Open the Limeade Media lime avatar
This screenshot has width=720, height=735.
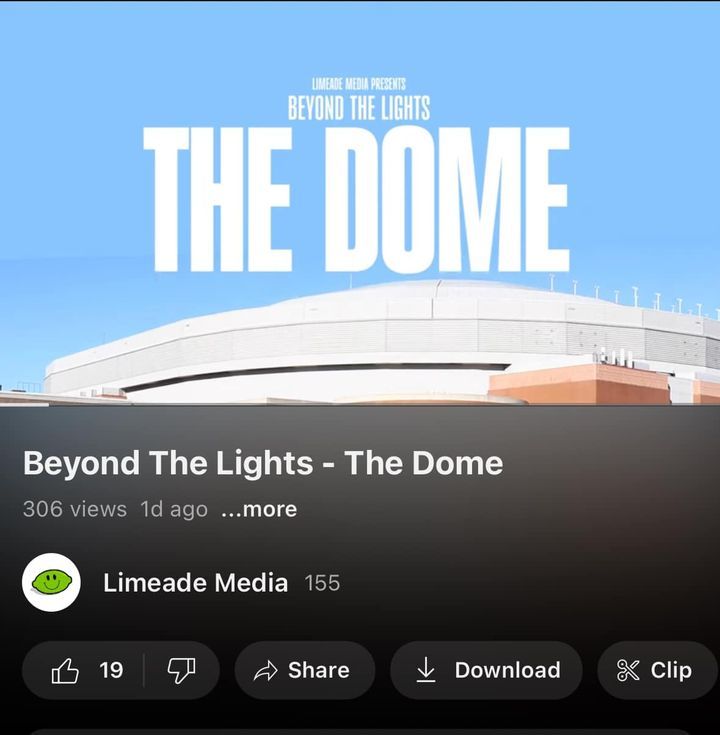[51, 582]
